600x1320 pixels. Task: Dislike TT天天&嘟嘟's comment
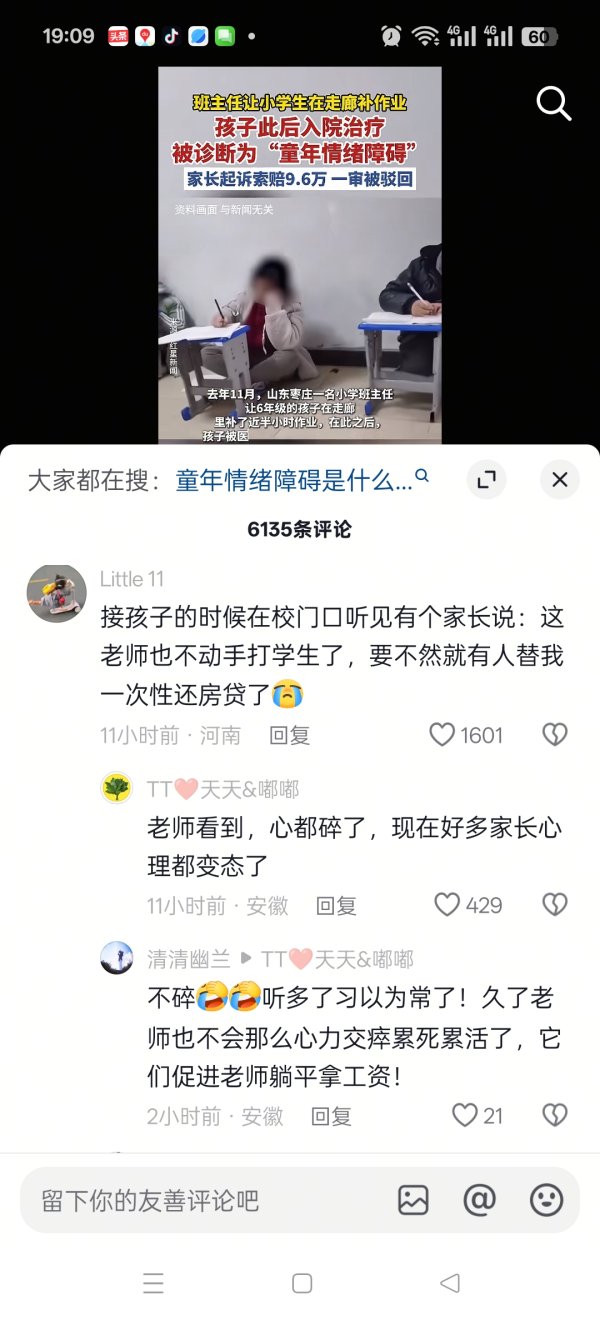pyautogui.click(x=554, y=906)
